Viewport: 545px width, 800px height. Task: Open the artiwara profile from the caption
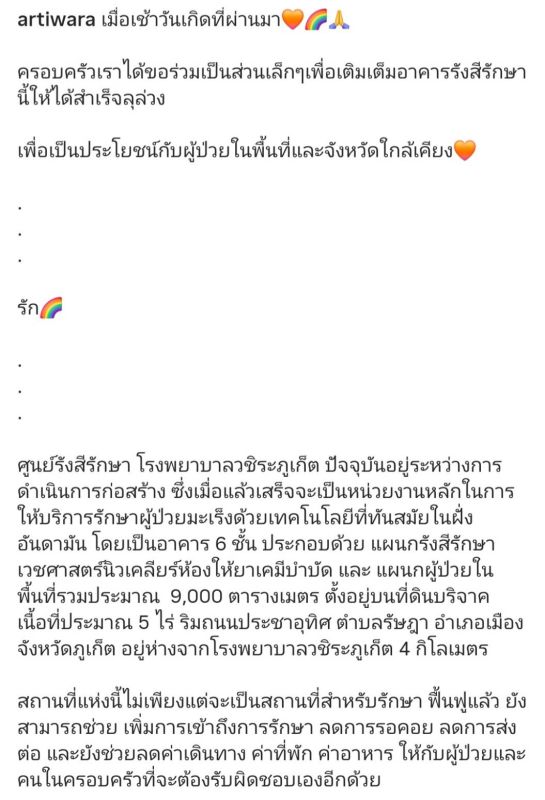point(57,20)
